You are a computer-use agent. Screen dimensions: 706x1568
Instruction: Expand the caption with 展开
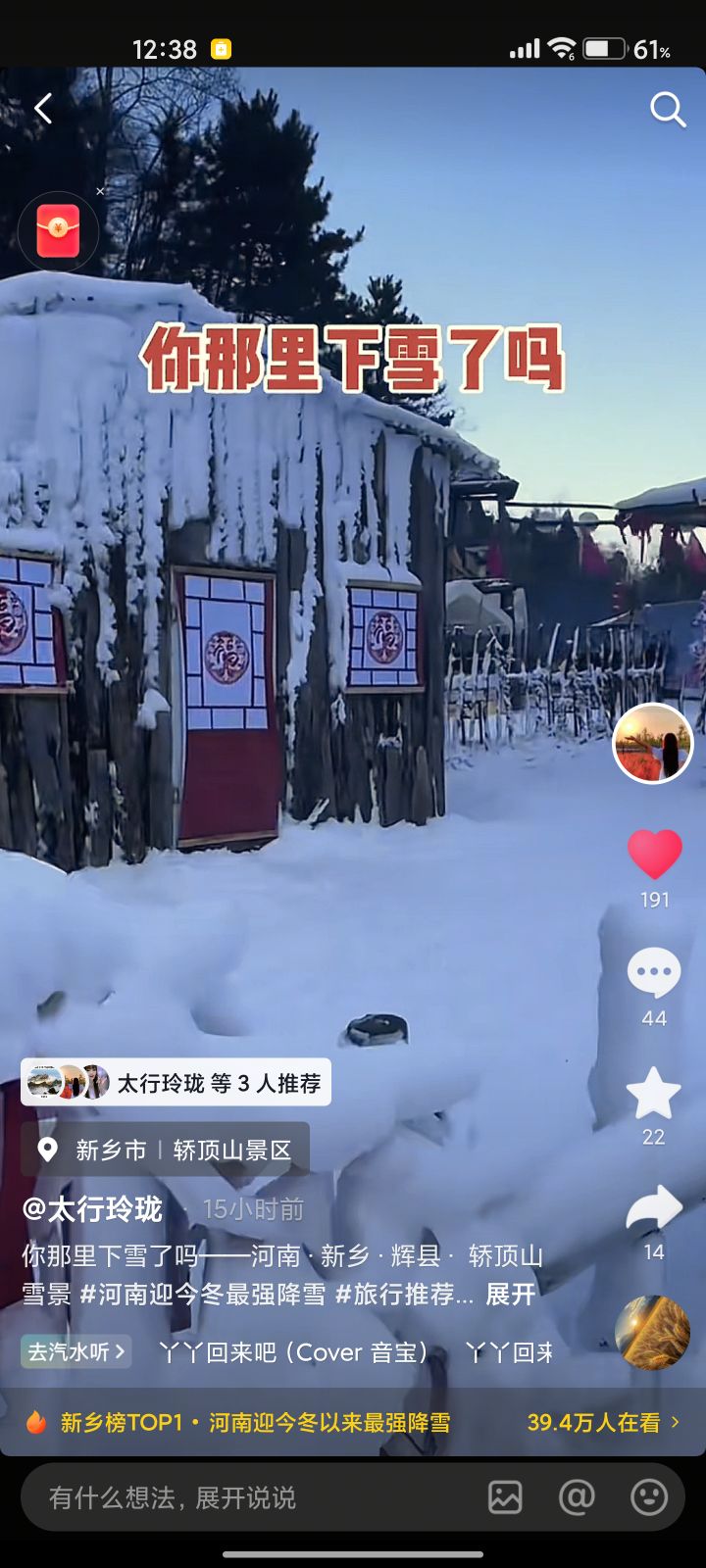pos(511,1295)
